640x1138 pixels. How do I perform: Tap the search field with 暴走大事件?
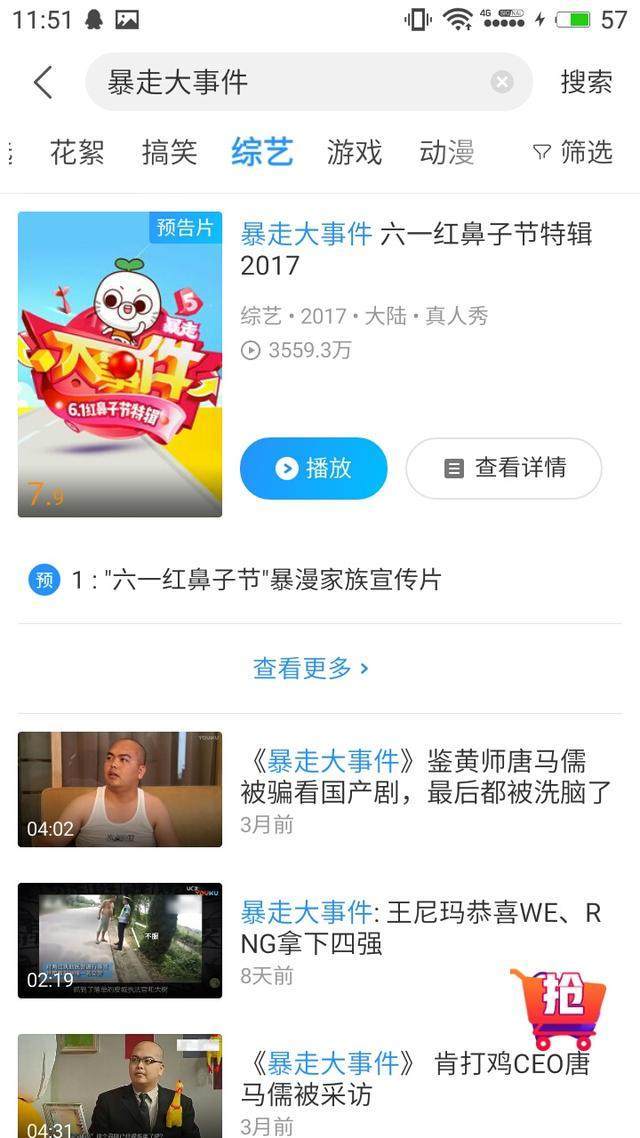pos(309,82)
